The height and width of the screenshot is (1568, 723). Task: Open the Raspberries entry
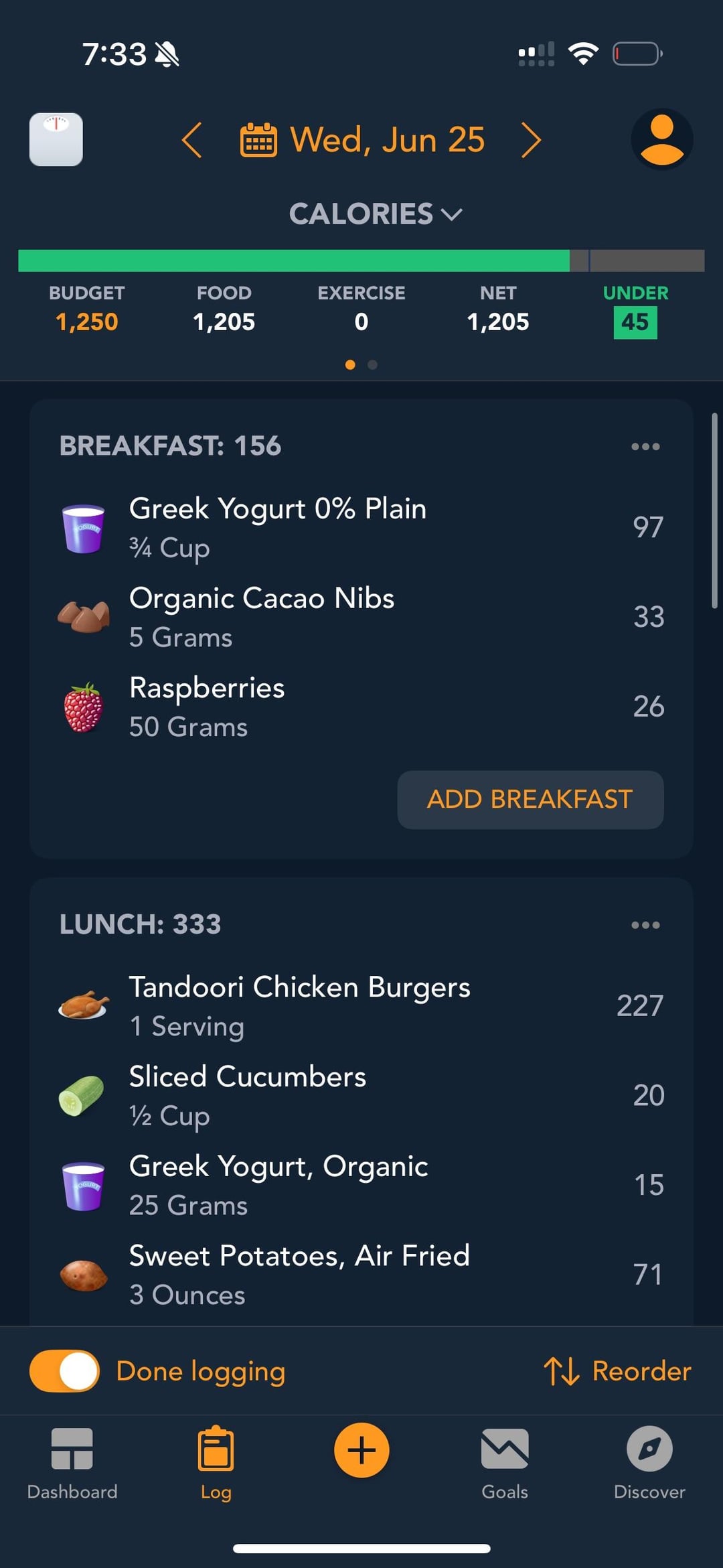361,707
